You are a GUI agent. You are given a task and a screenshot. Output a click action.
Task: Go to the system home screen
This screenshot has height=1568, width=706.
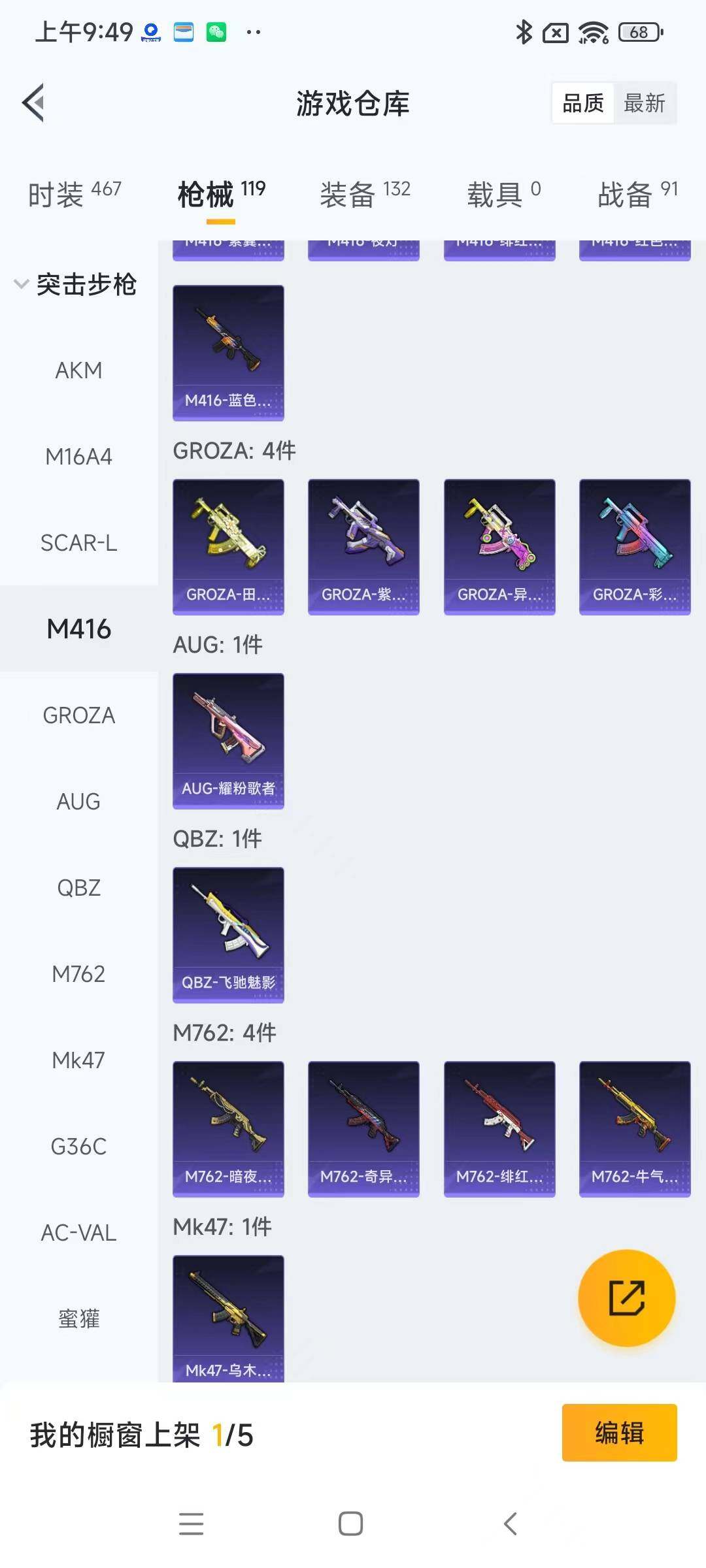(x=351, y=1524)
